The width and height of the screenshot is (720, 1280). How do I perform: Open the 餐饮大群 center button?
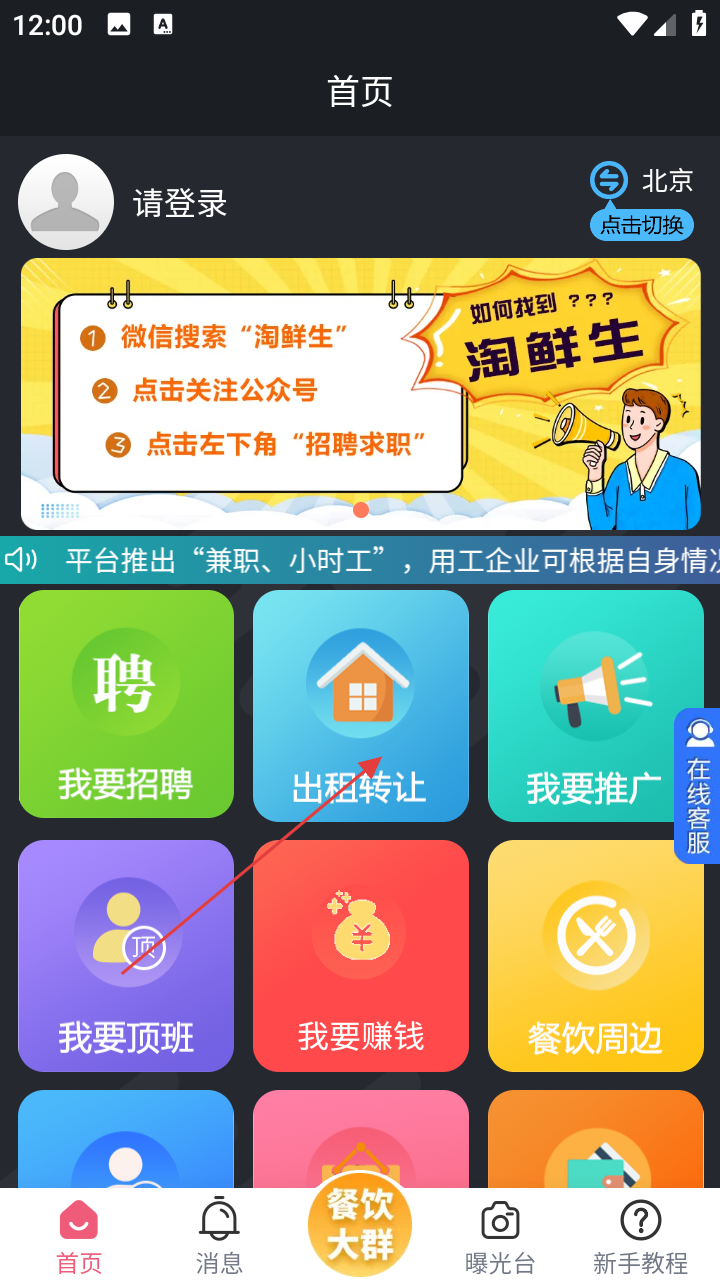click(360, 1224)
